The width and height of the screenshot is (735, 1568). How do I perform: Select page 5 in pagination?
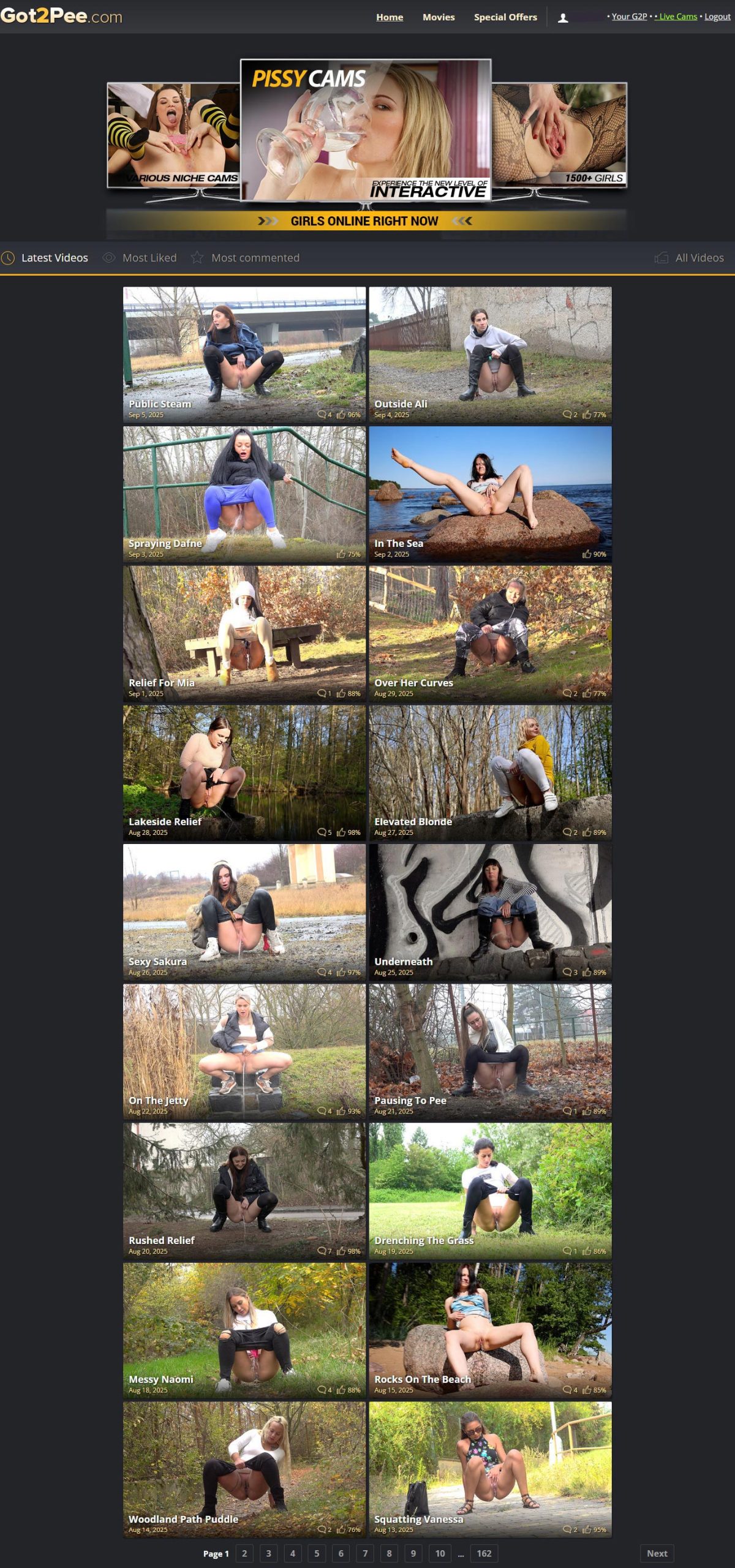click(x=317, y=1553)
